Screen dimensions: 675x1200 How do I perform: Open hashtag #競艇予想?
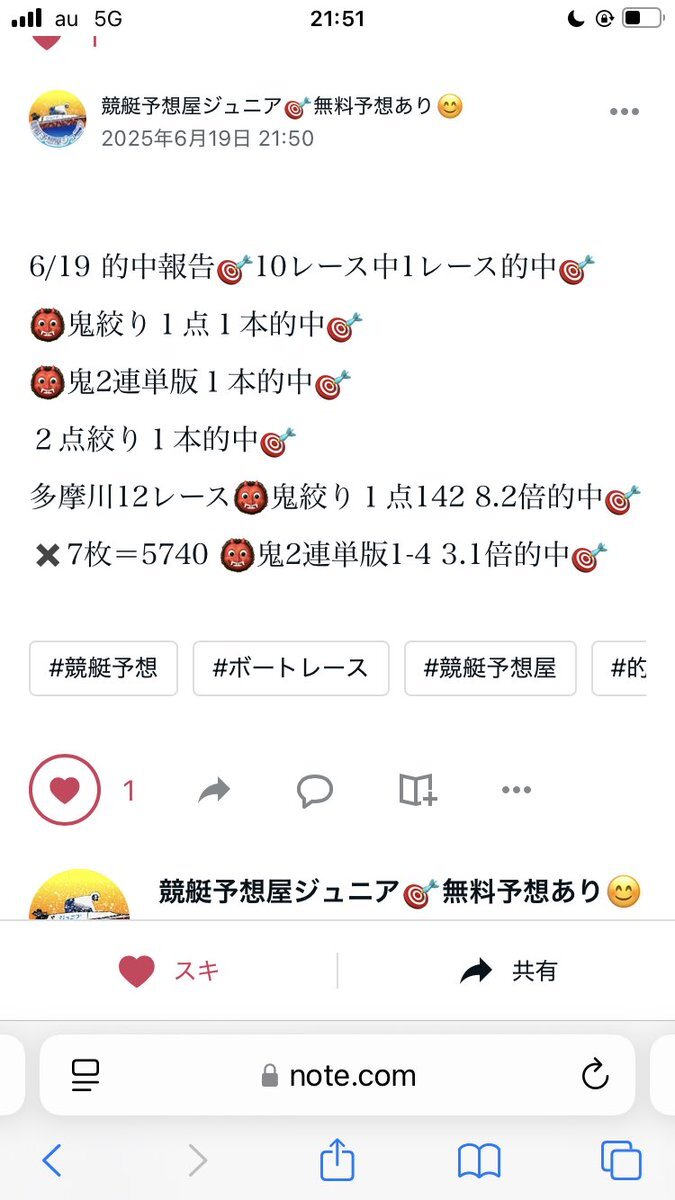[x=103, y=668]
